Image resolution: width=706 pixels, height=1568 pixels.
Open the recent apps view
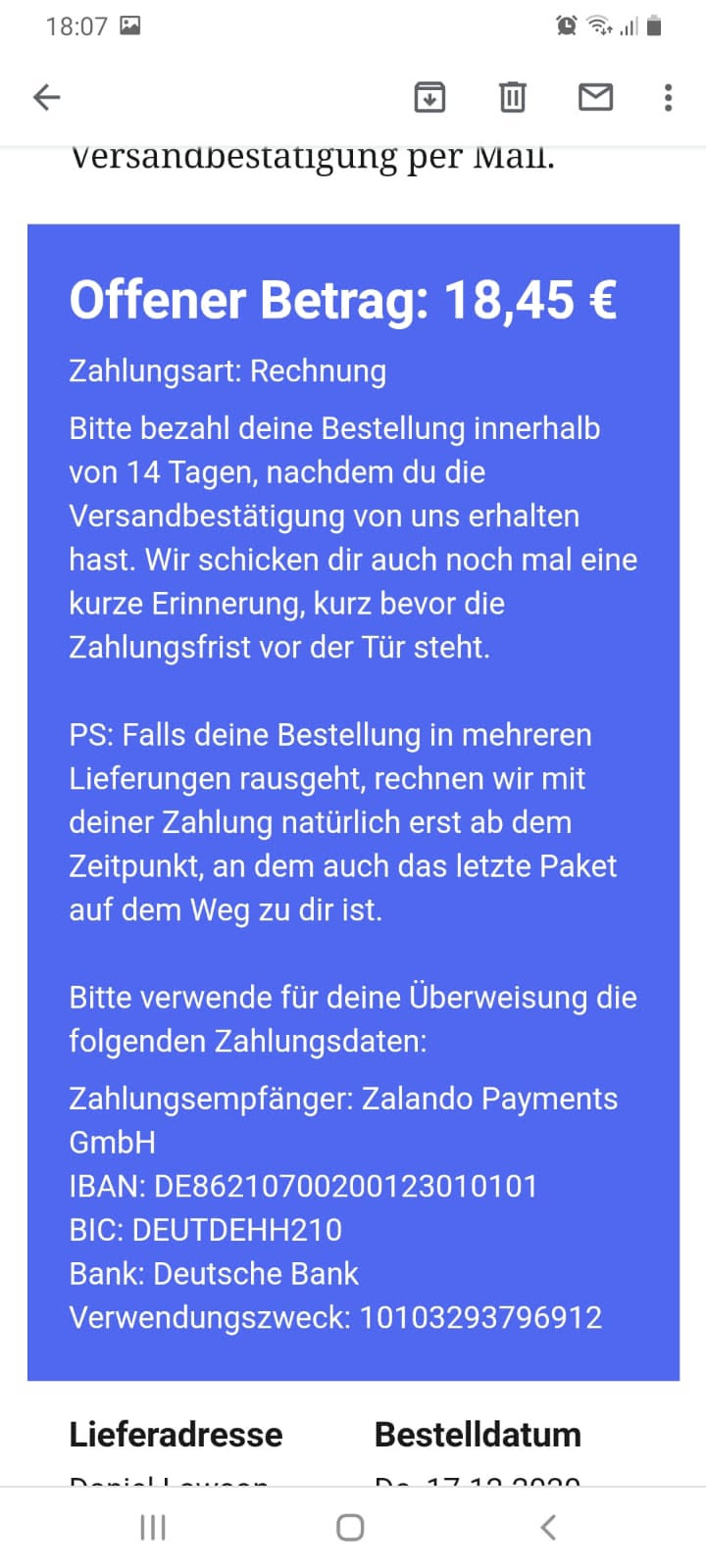pos(153,1527)
